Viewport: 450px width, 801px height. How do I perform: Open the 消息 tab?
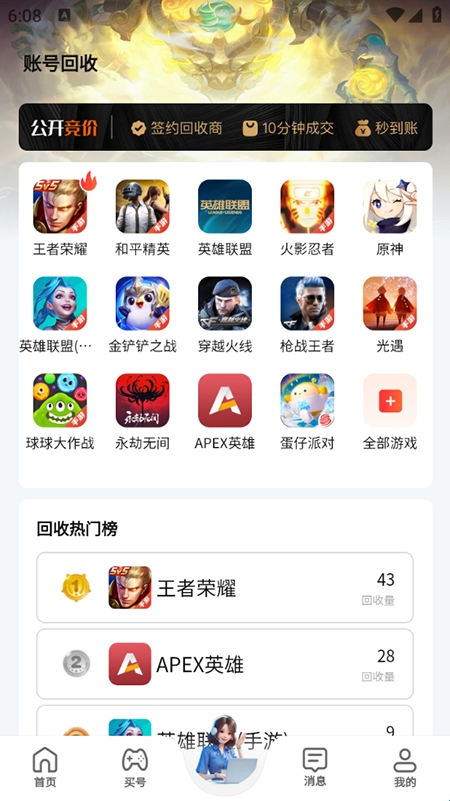point(315,767)
